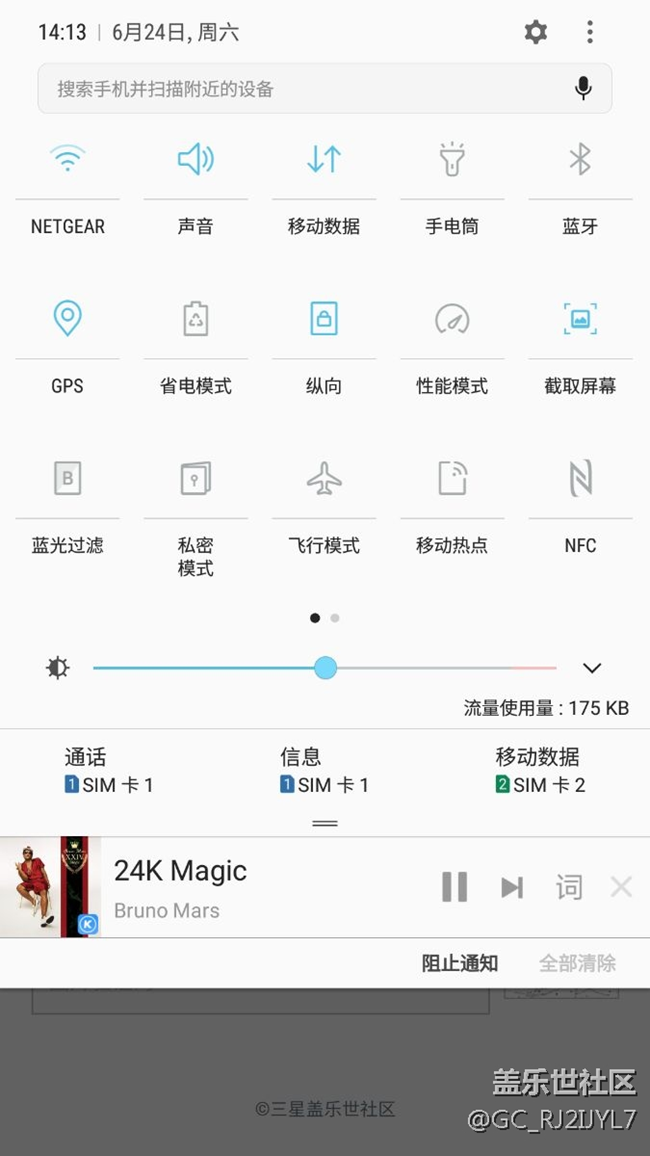
Task: Open 阻止通知 block notifications
Action: click(459, 964)
